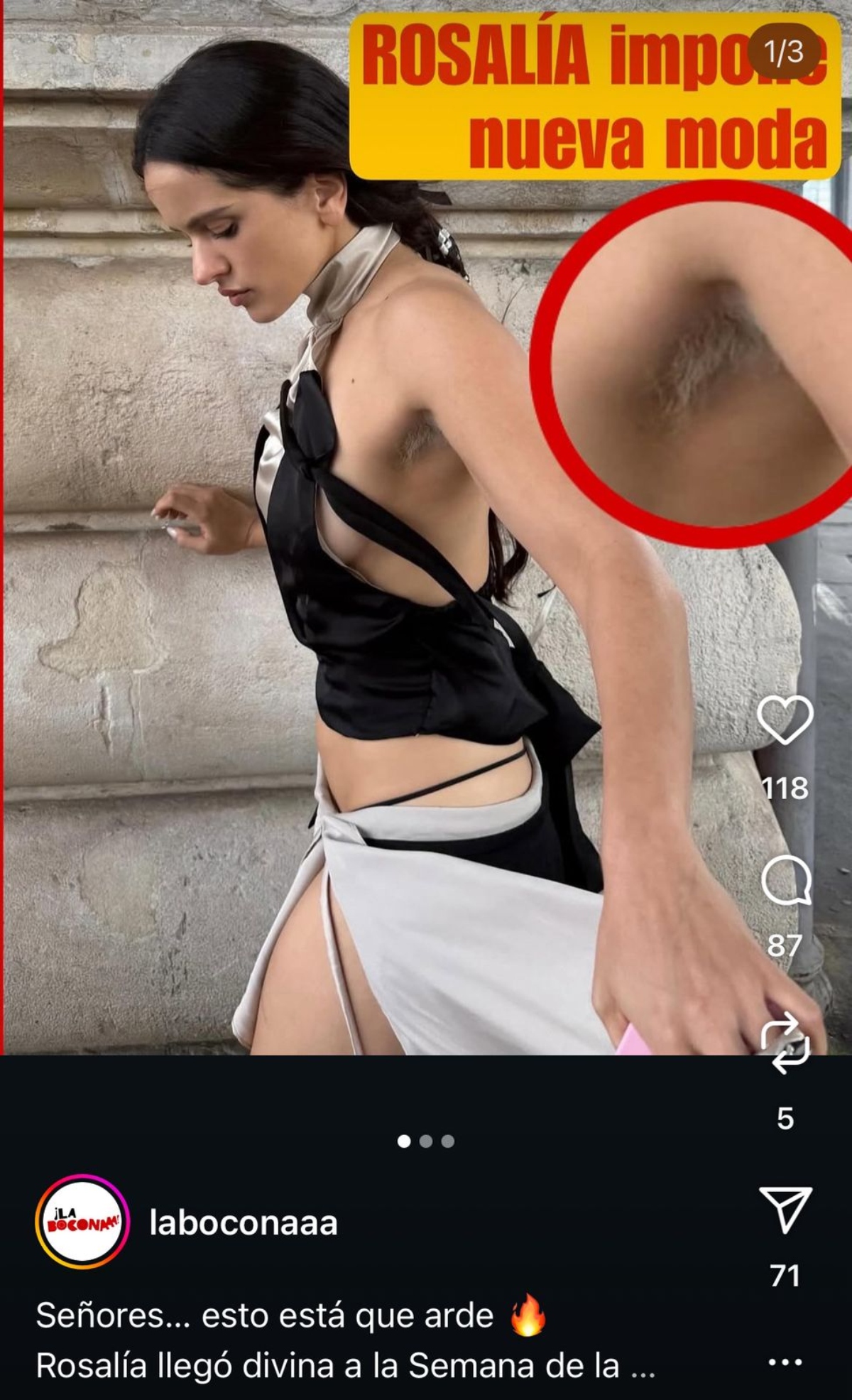The width and height of the screenshot is (852, 1400).
Task: Open the three-dot more options menu
Action: click(x=785, y=1362)
